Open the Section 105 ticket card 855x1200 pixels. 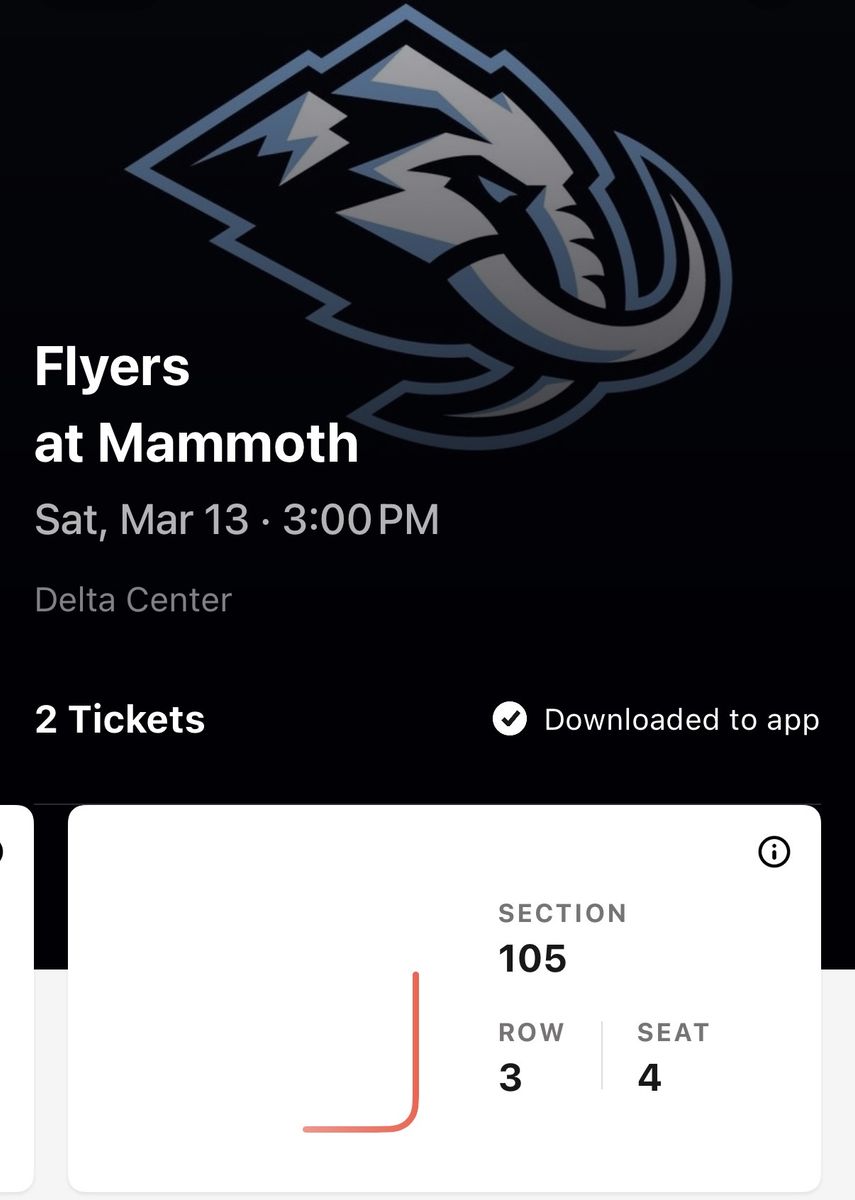[x=444, y=998]
